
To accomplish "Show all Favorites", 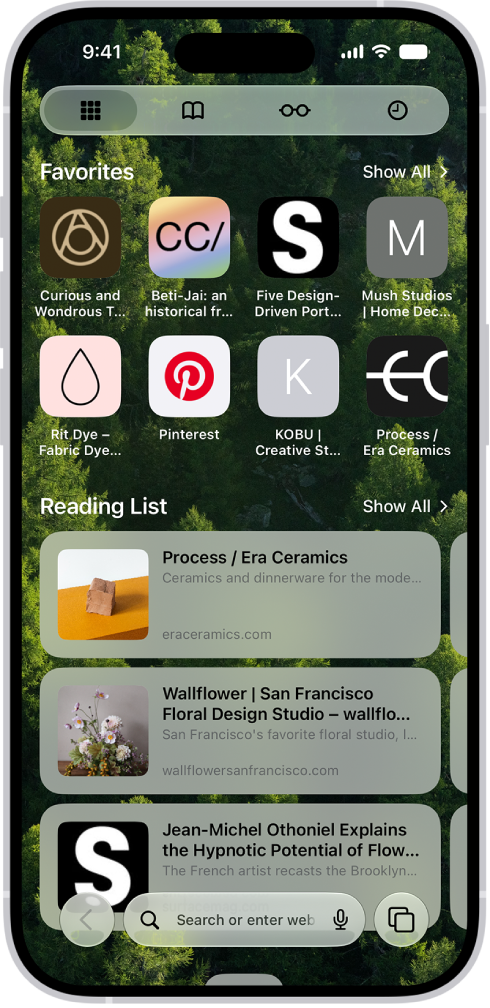I will (x=405, y=172).
